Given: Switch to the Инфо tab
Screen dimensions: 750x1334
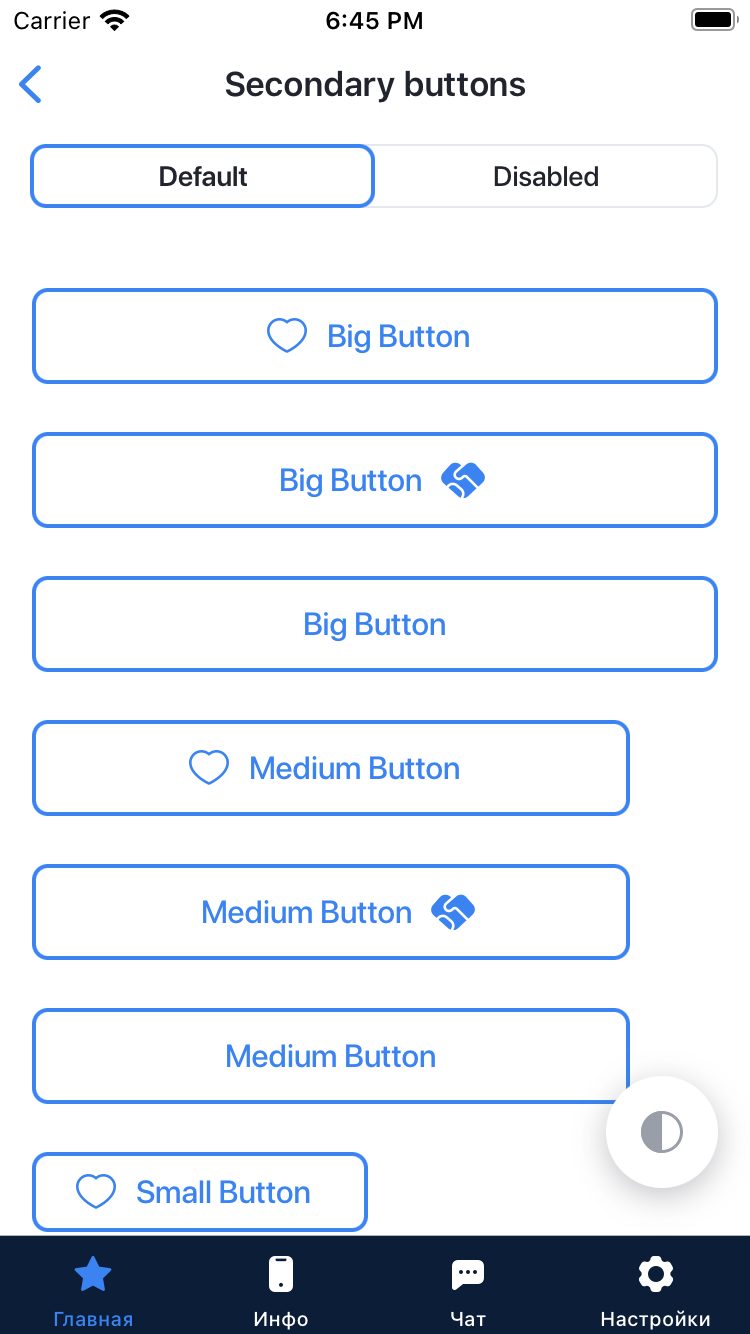Looking at the screenshot, I should [281, 1291].
